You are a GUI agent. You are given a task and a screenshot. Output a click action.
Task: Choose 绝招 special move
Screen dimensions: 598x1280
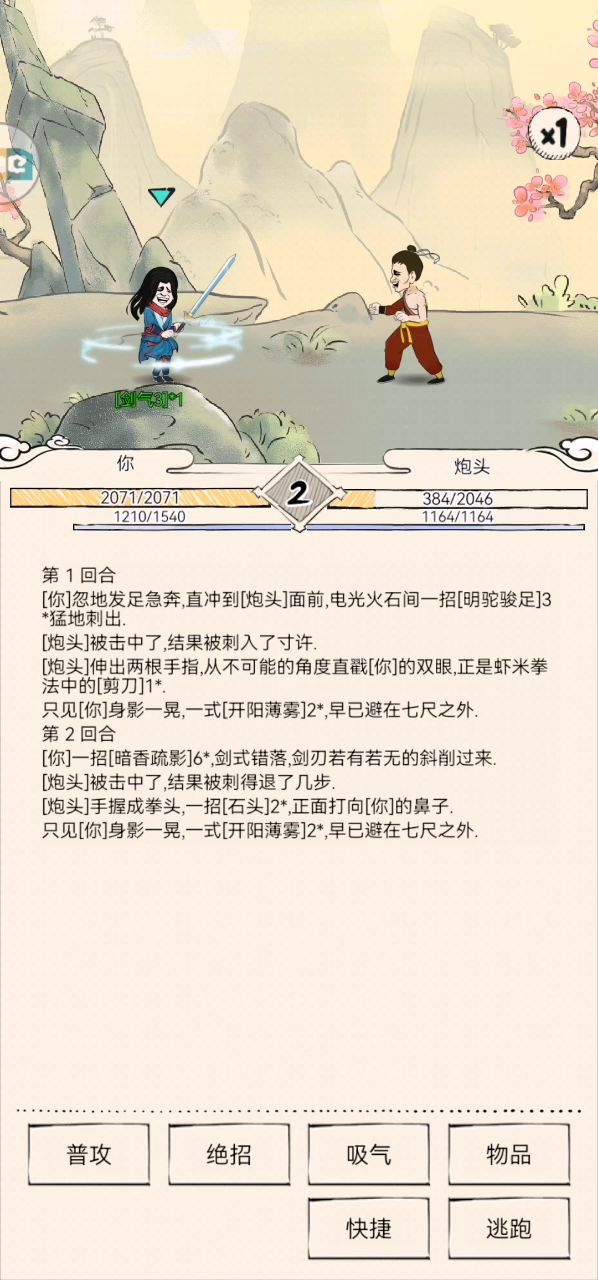(229, 1154)
